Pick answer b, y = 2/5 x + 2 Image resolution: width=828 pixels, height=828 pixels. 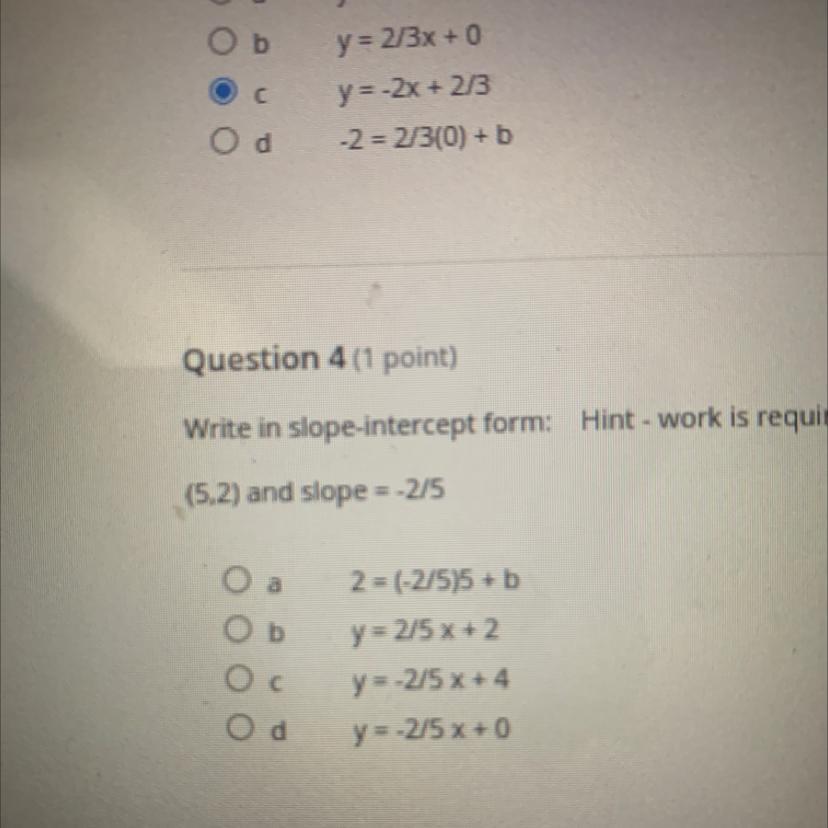click(236, 631)
